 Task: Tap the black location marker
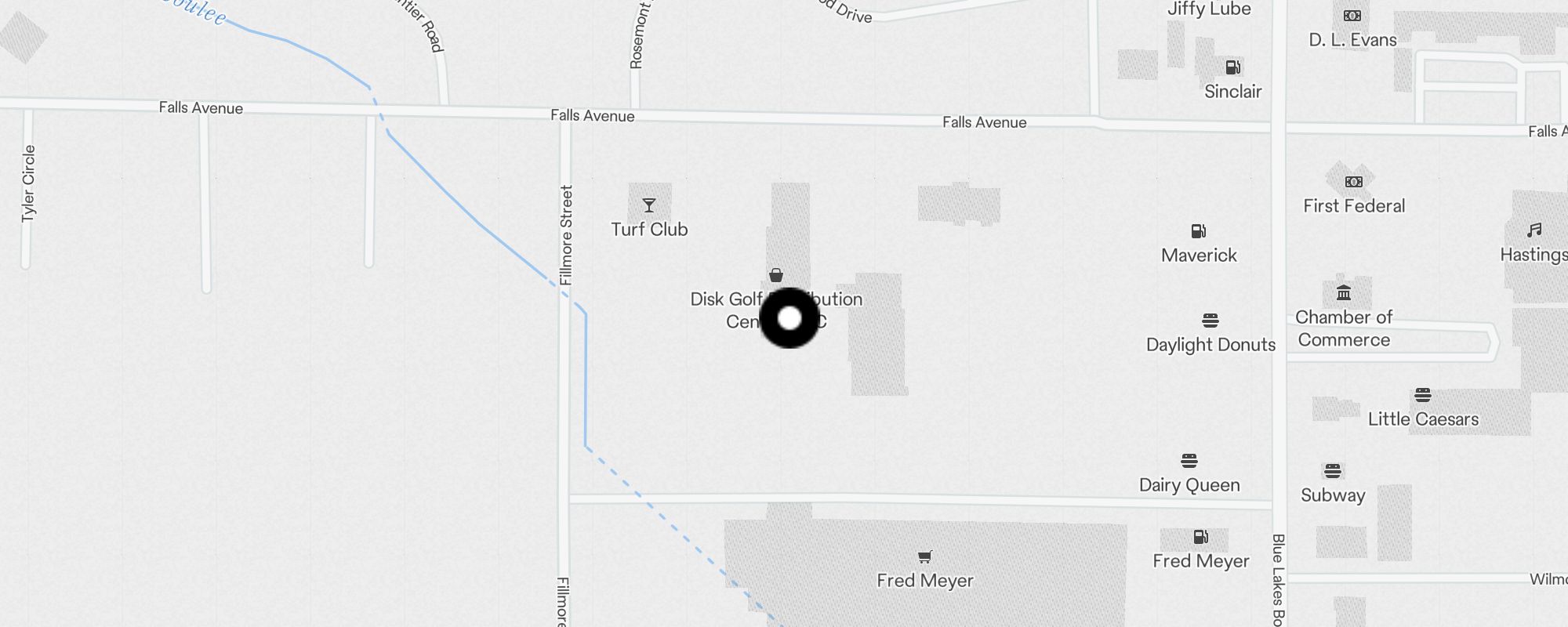[789, 318]
